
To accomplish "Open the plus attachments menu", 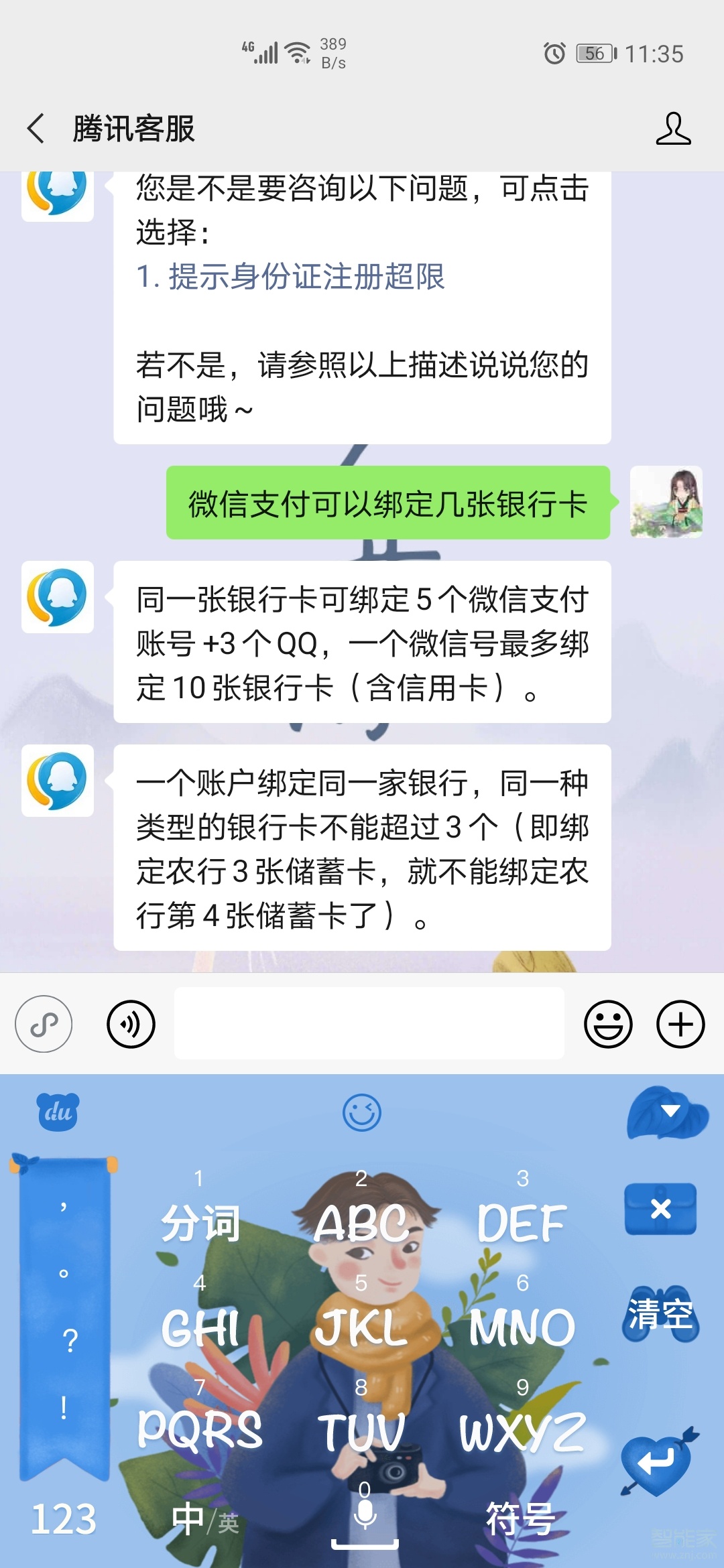I will (680, 1024).
